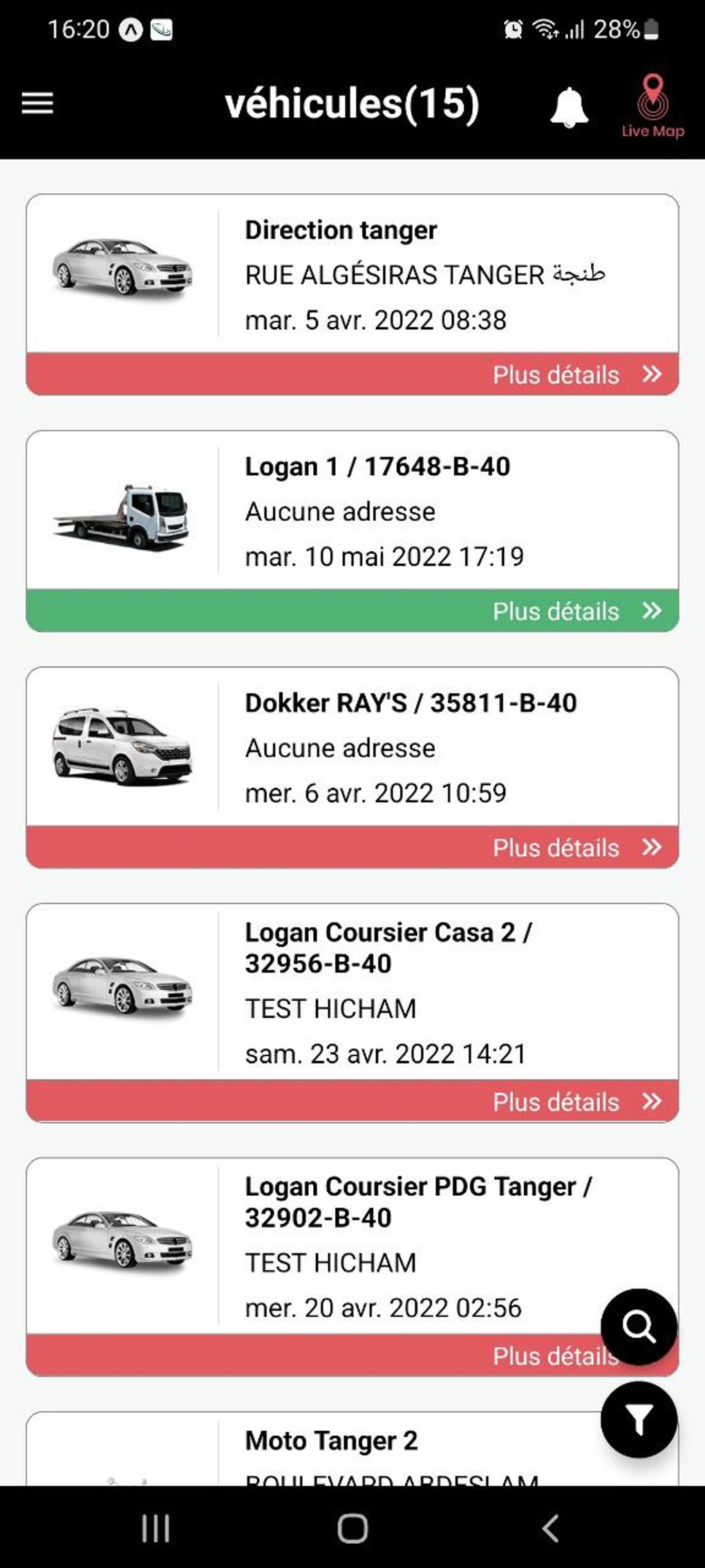Open the floating filter button
Viewport: 705px width, 1568px height.
tap(639, 1419)
